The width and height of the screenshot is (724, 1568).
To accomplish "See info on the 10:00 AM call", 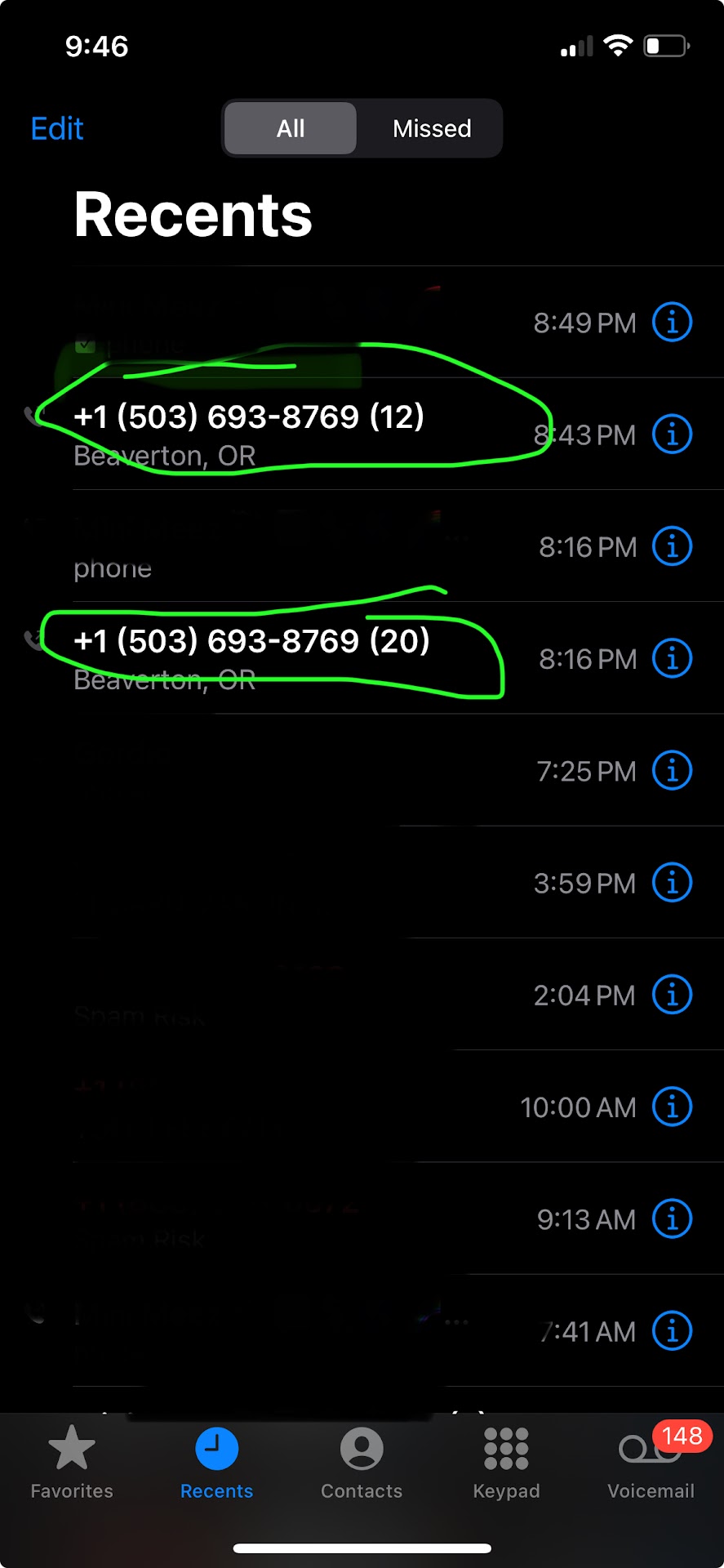I will [672, 1107].
